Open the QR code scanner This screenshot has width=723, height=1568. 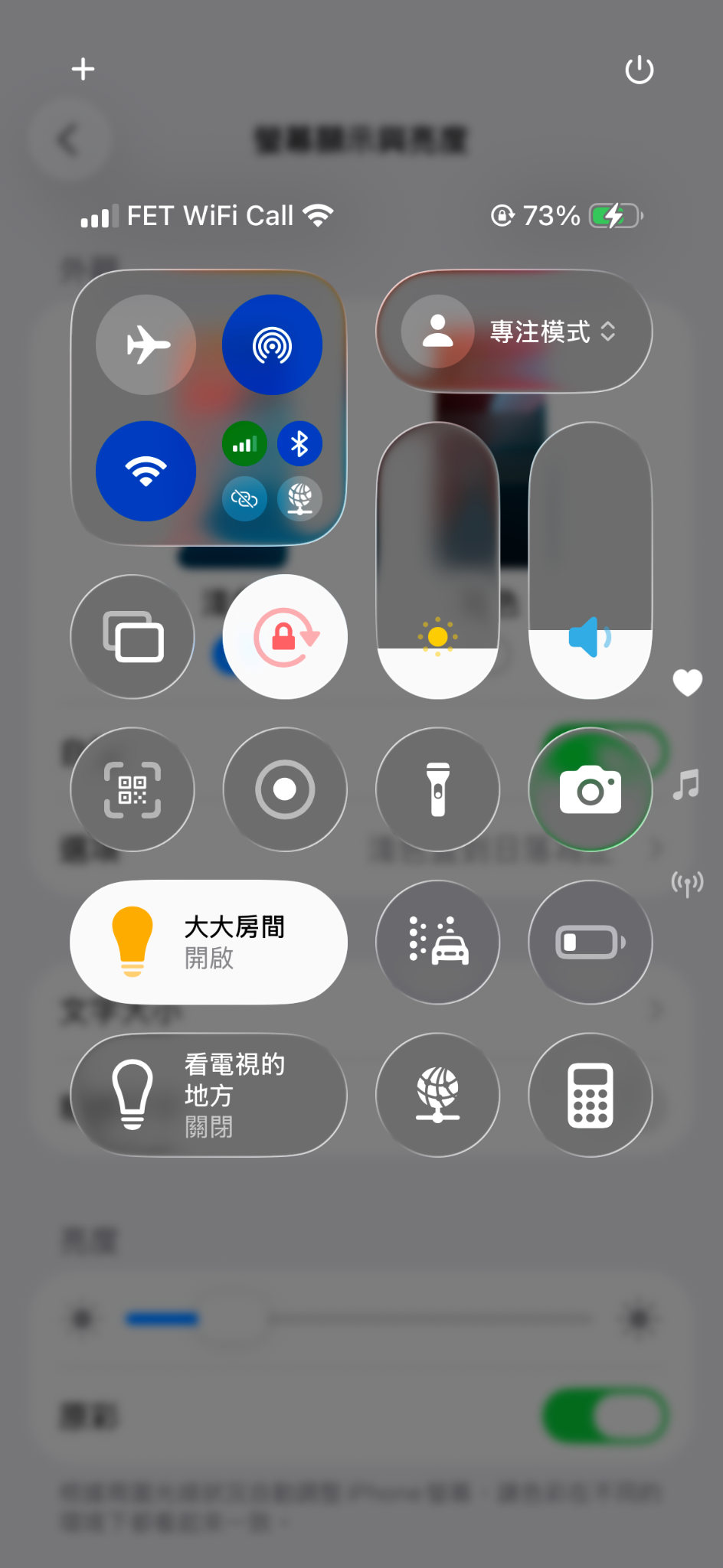tap(132, 789)
